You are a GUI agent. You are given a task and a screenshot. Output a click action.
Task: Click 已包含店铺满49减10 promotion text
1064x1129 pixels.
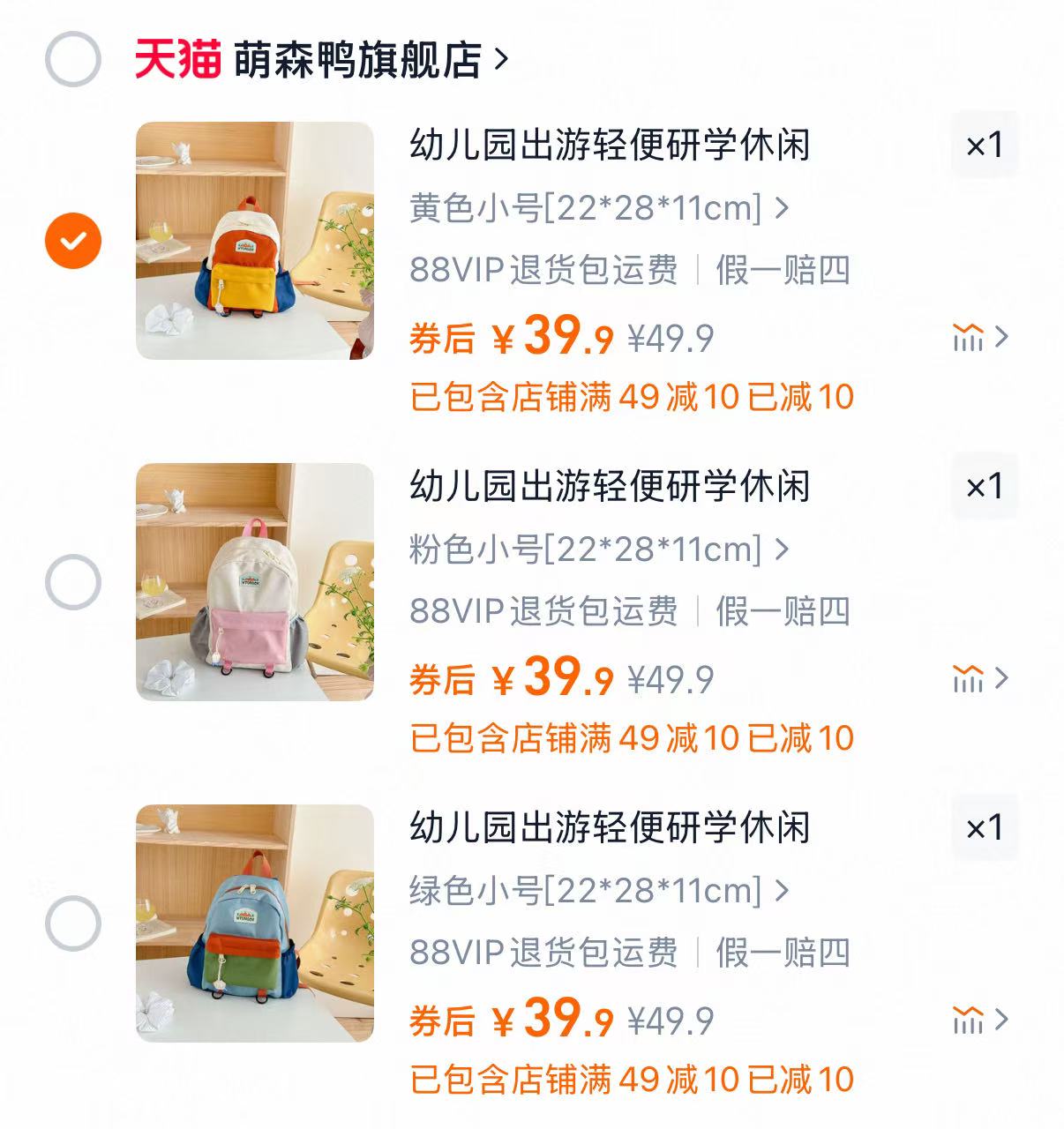coord(631,399)
